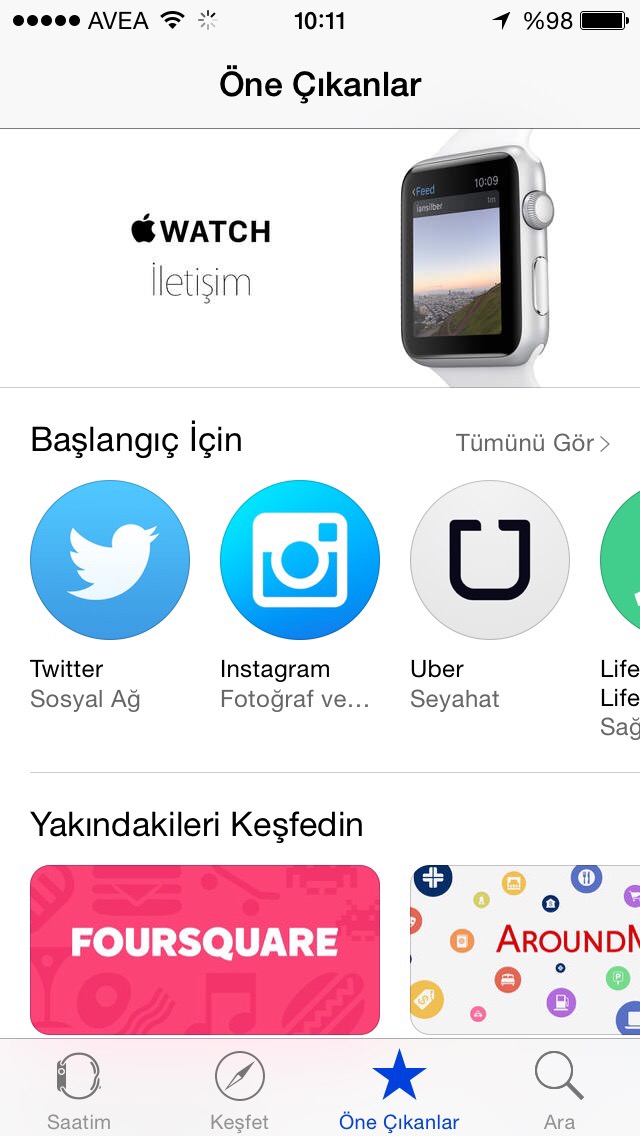This screenshot has height=1136, width=640.
Task: Open the Apple Watch İletişim banner
Action: pos(320,258)
